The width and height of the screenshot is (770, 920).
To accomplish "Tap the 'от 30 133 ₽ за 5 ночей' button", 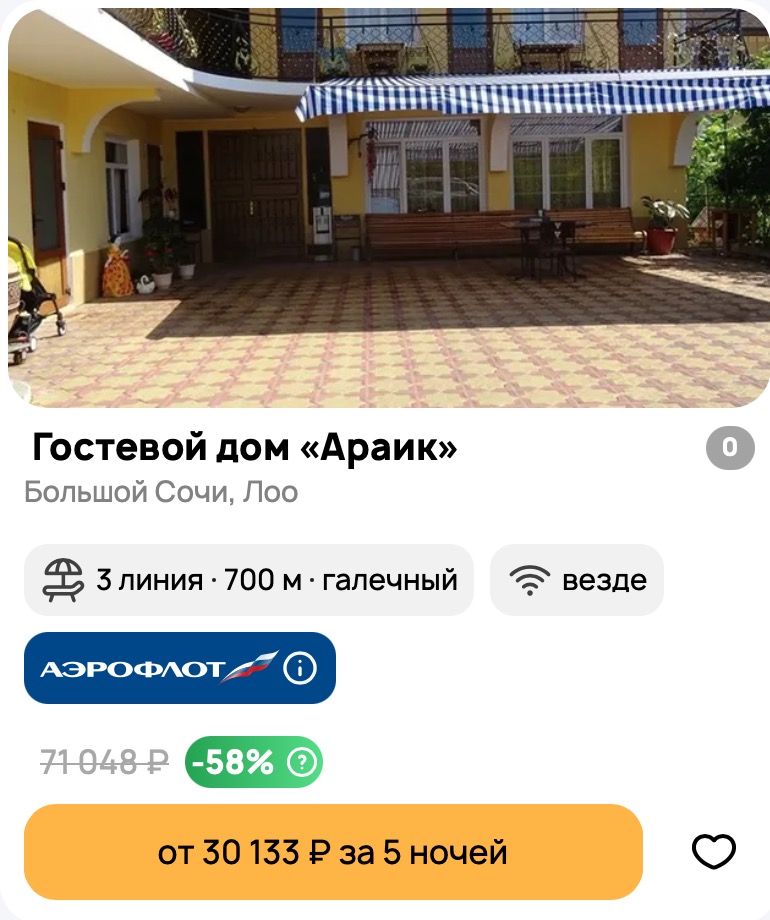I will pos(333,852).
